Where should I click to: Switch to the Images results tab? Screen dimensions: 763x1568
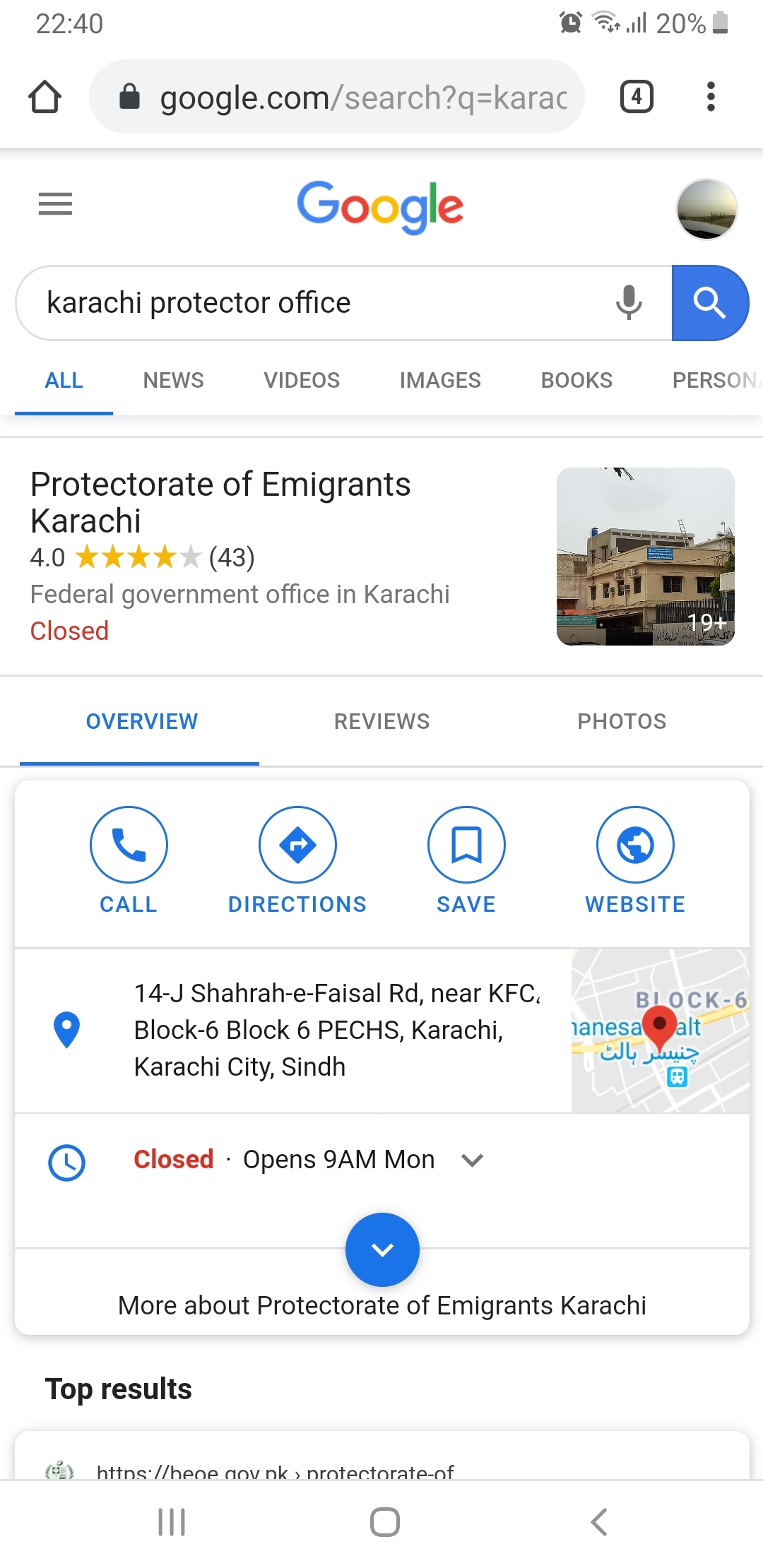click(x=440, y=380)
